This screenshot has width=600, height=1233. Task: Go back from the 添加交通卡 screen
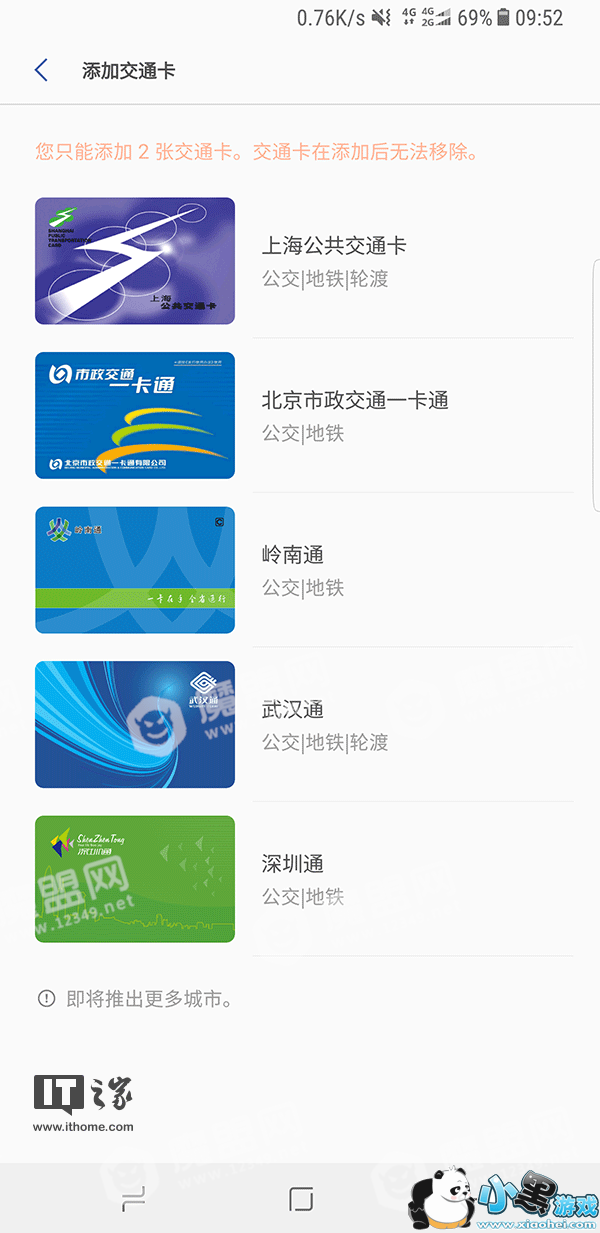41,70
